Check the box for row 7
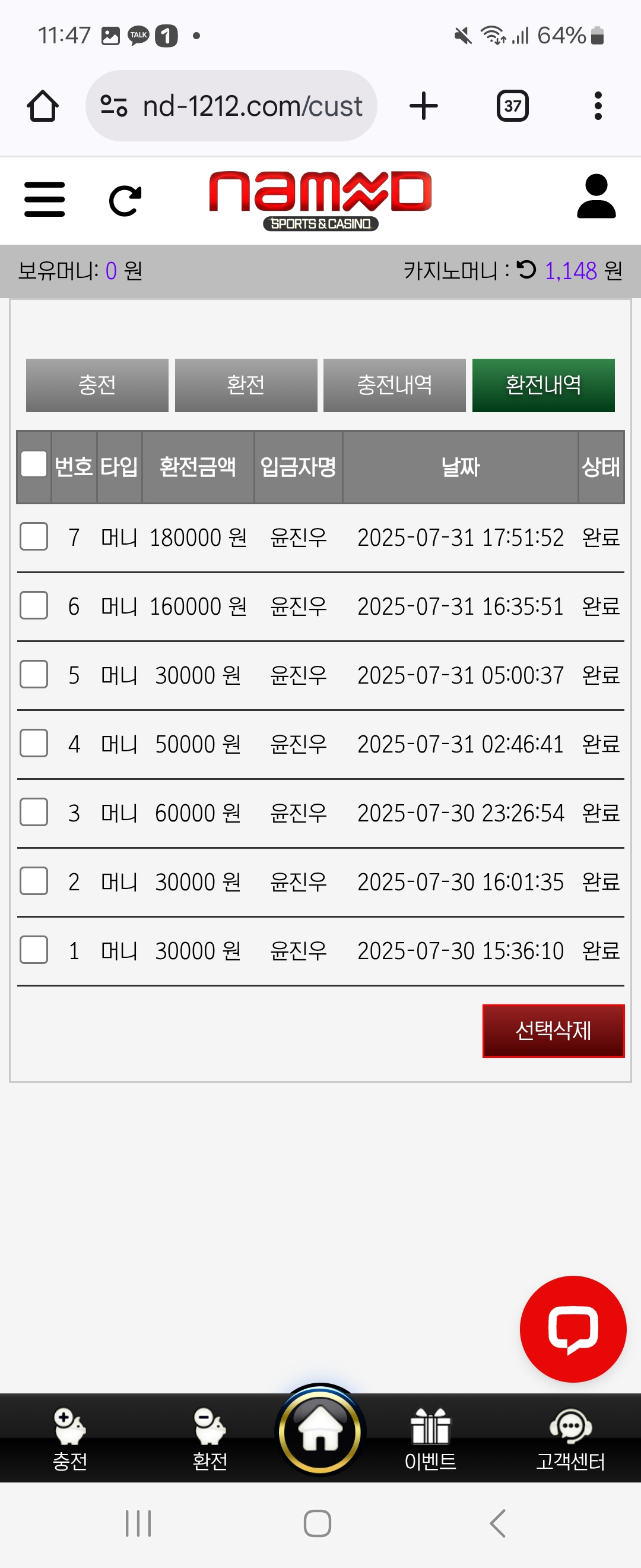Image resolution: width=641 pixels, height=1568 pixels. [34, 537]
